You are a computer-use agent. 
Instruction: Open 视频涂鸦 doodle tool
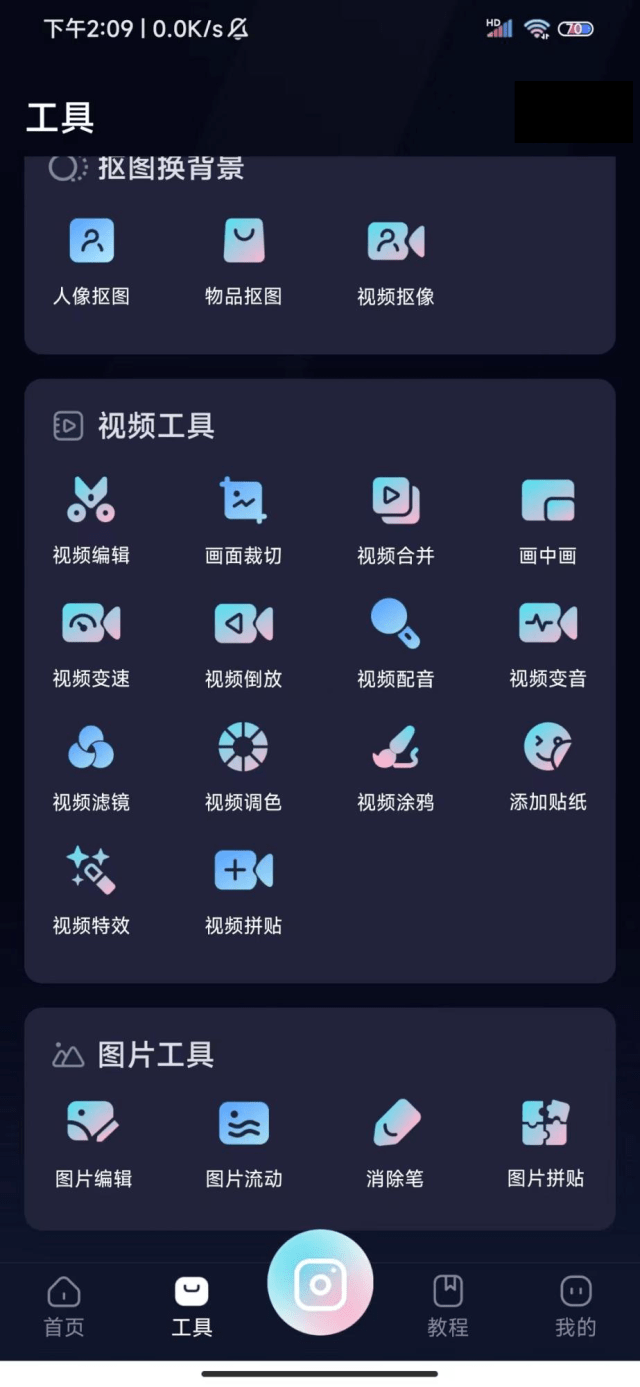[396, 768]
